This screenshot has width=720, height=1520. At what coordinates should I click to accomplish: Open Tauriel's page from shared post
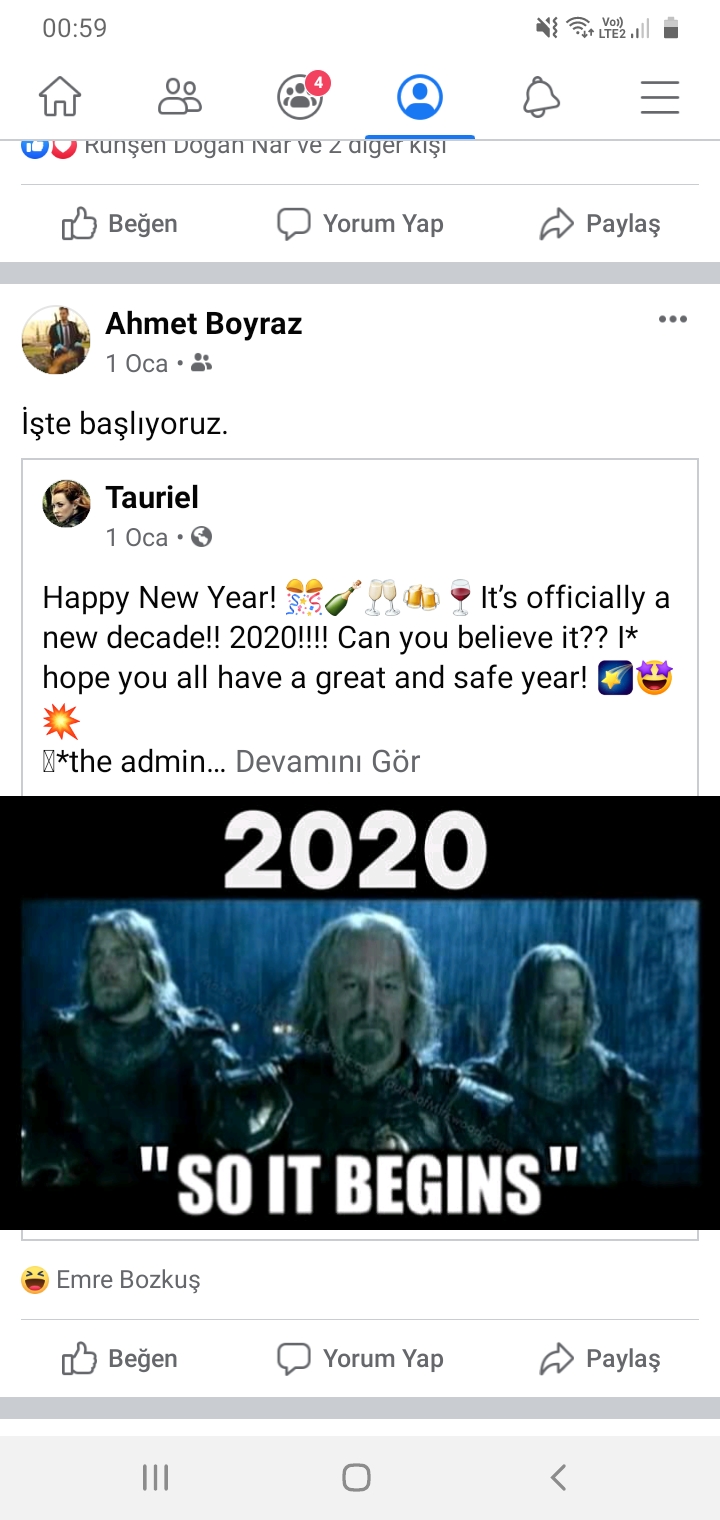pyautogui.click(x=152, y=497)
